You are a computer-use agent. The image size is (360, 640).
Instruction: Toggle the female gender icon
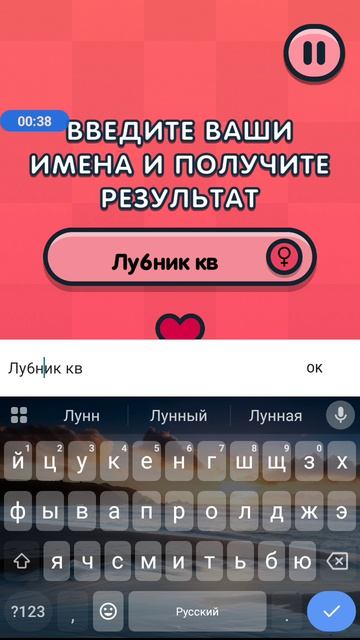(x=284, y=256)
